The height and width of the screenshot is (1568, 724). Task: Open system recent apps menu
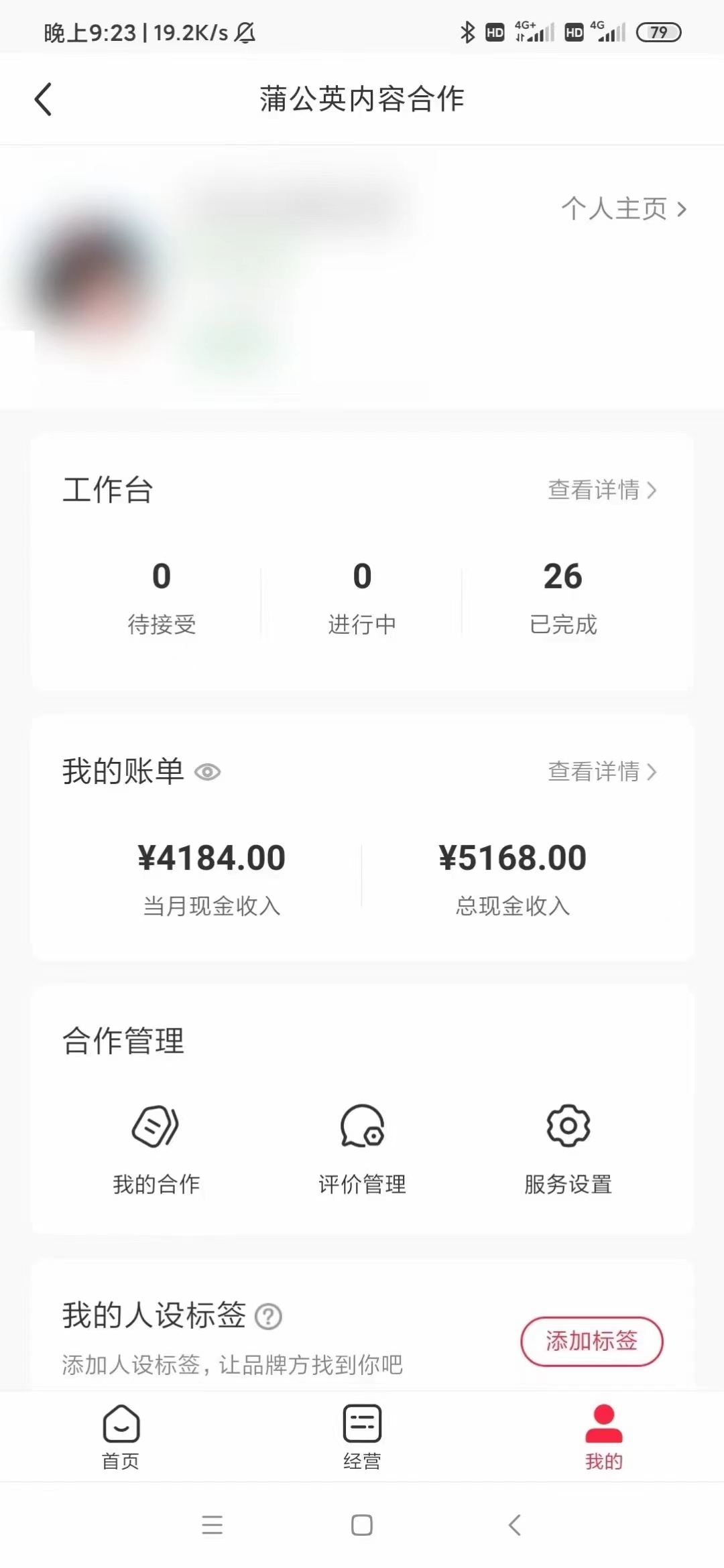(212, 1525)
